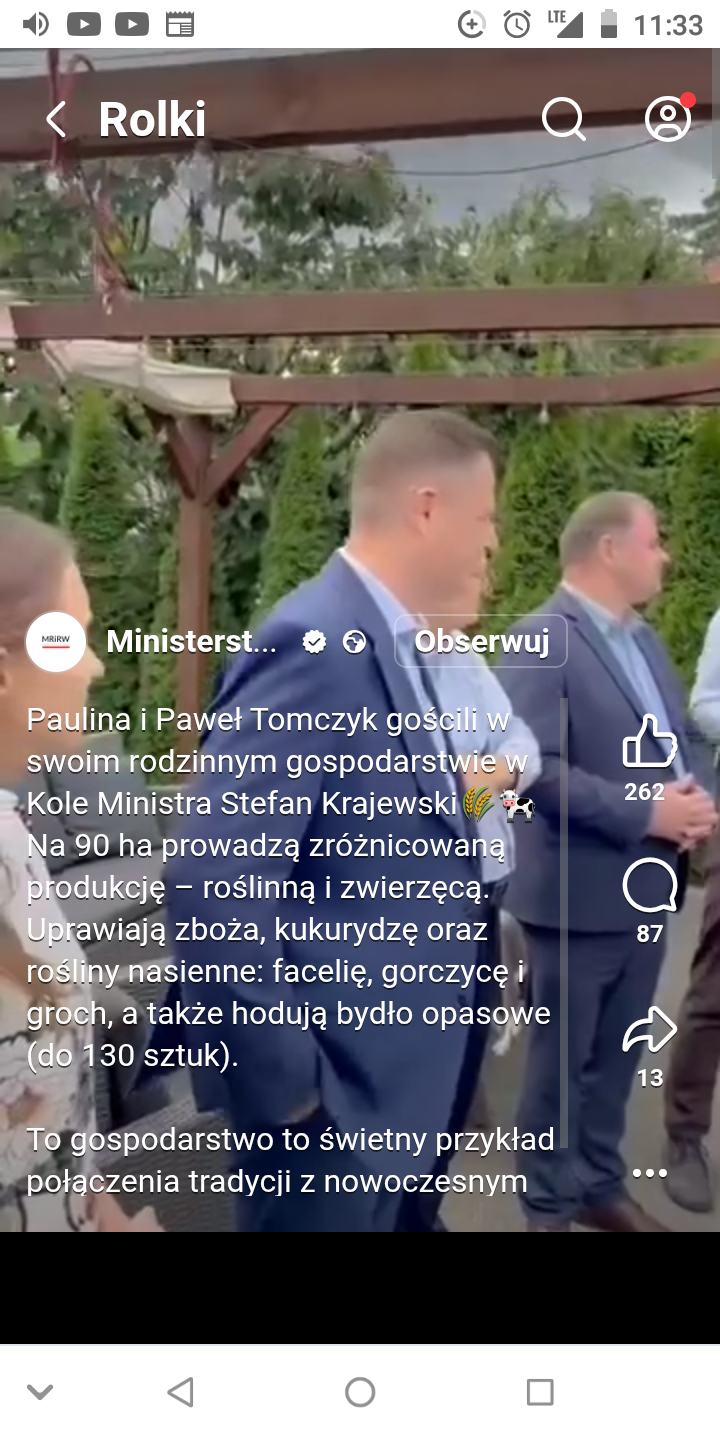The height and width of the screenshot is (1440, 720).
Task: Tap the system back button
Action: 180,1392
